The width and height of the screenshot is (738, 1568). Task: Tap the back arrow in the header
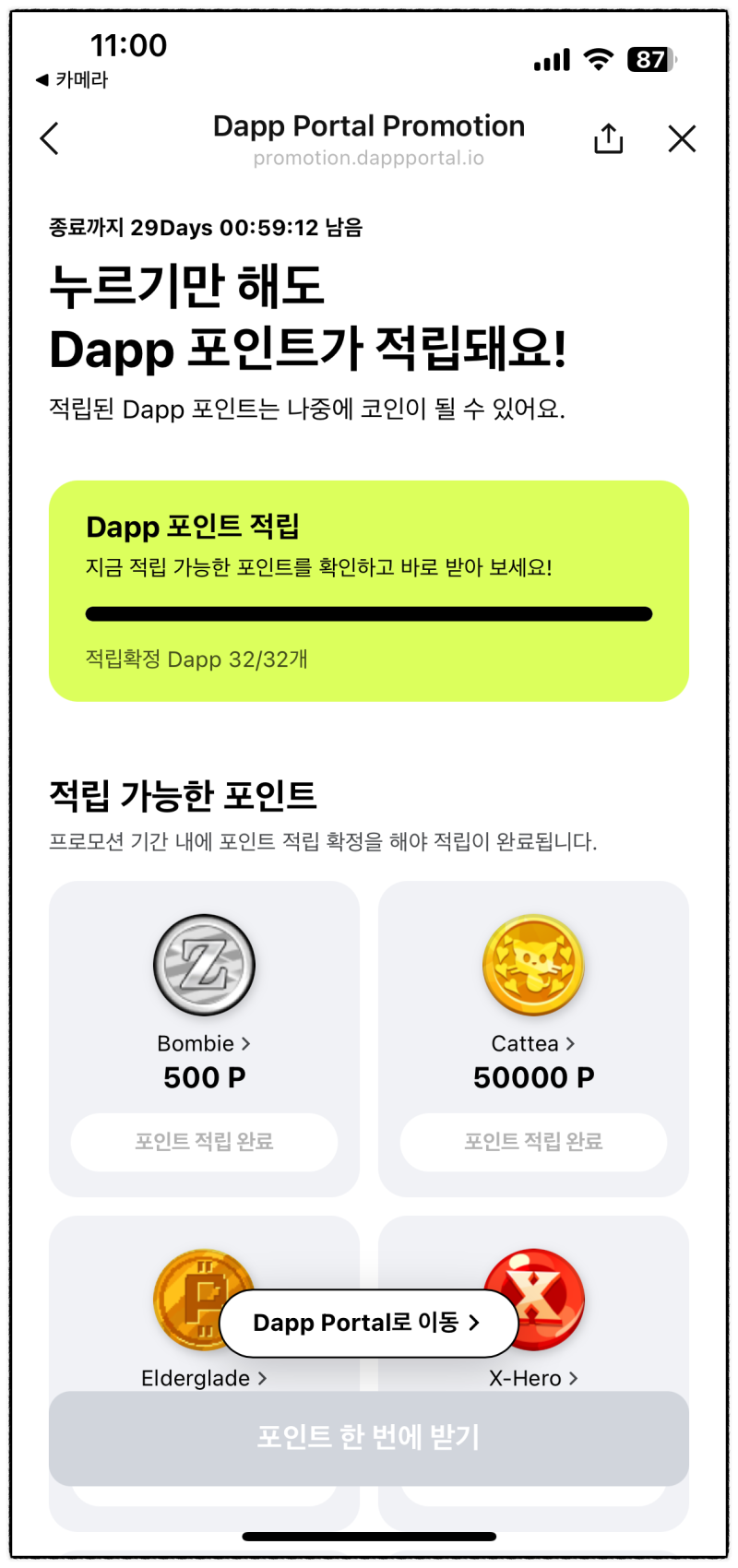(x=48, y=137)
